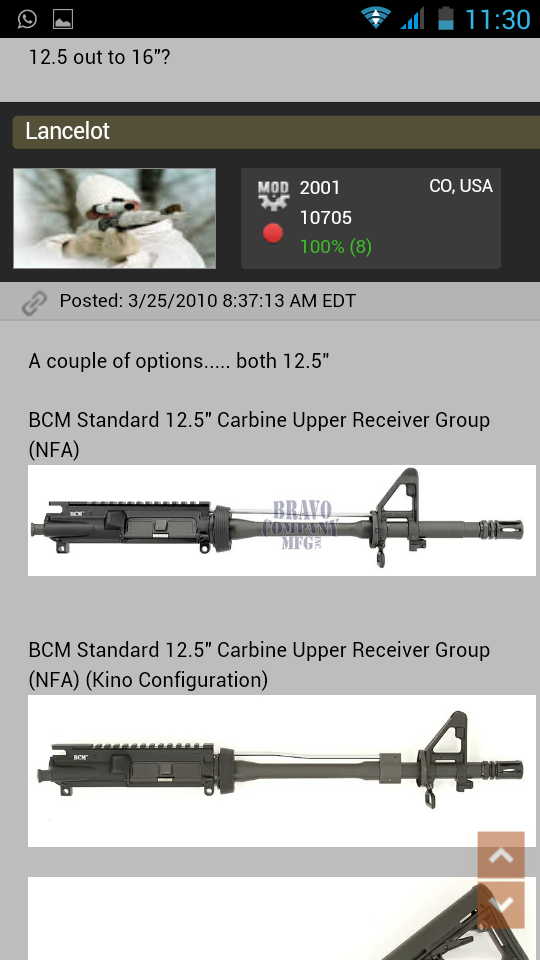Copy the post permalink chain icon
This screenshot has width=540, height=960.
pos(34,302)
